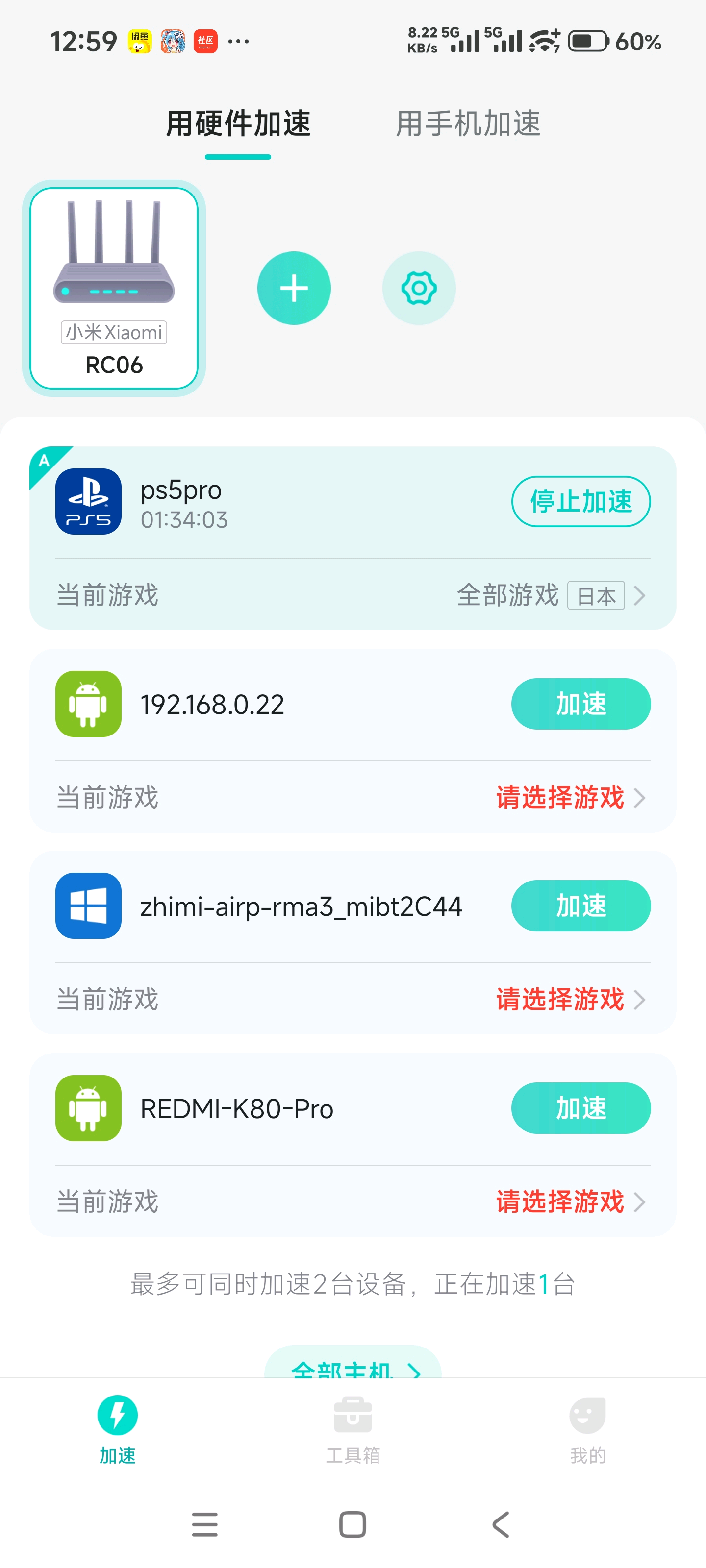Accelerate the zhimi-airp-rma3_mibt2C44 device
706x1568 pixels.
[x=580, y=906]
